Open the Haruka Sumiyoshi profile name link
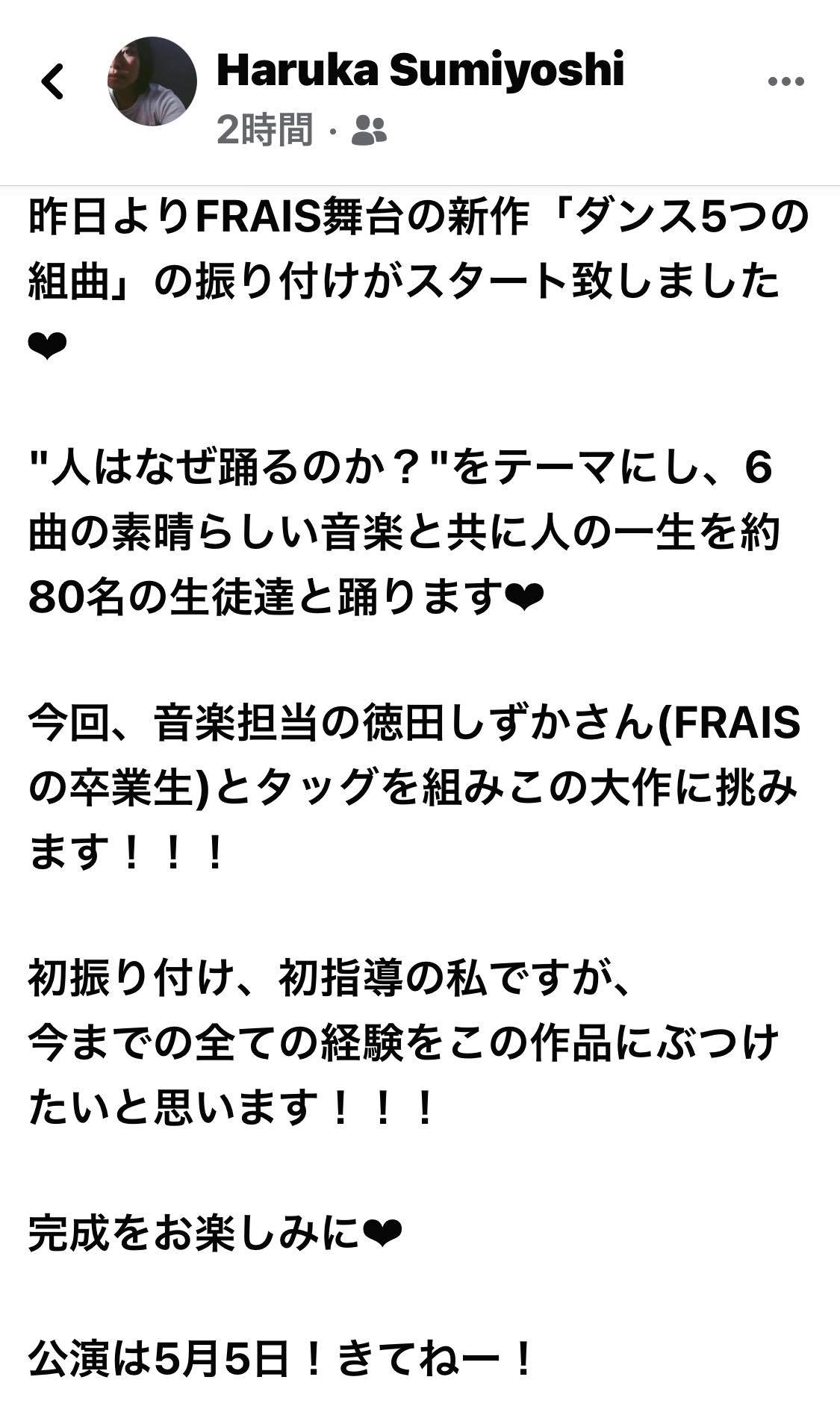 (x=420, y=70)
